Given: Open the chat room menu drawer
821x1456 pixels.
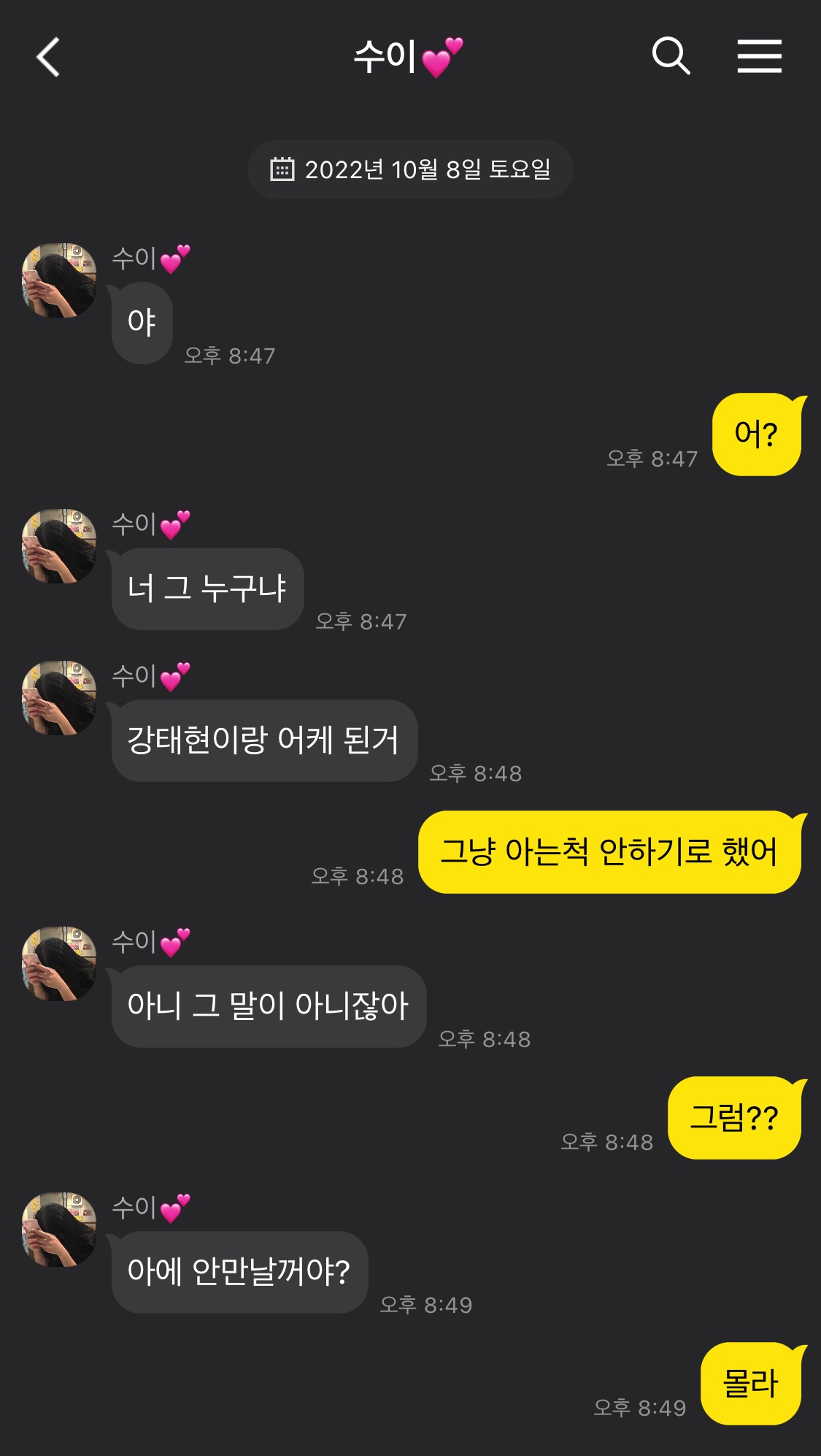Looking at the screenshot, I should tap(759, 56).
